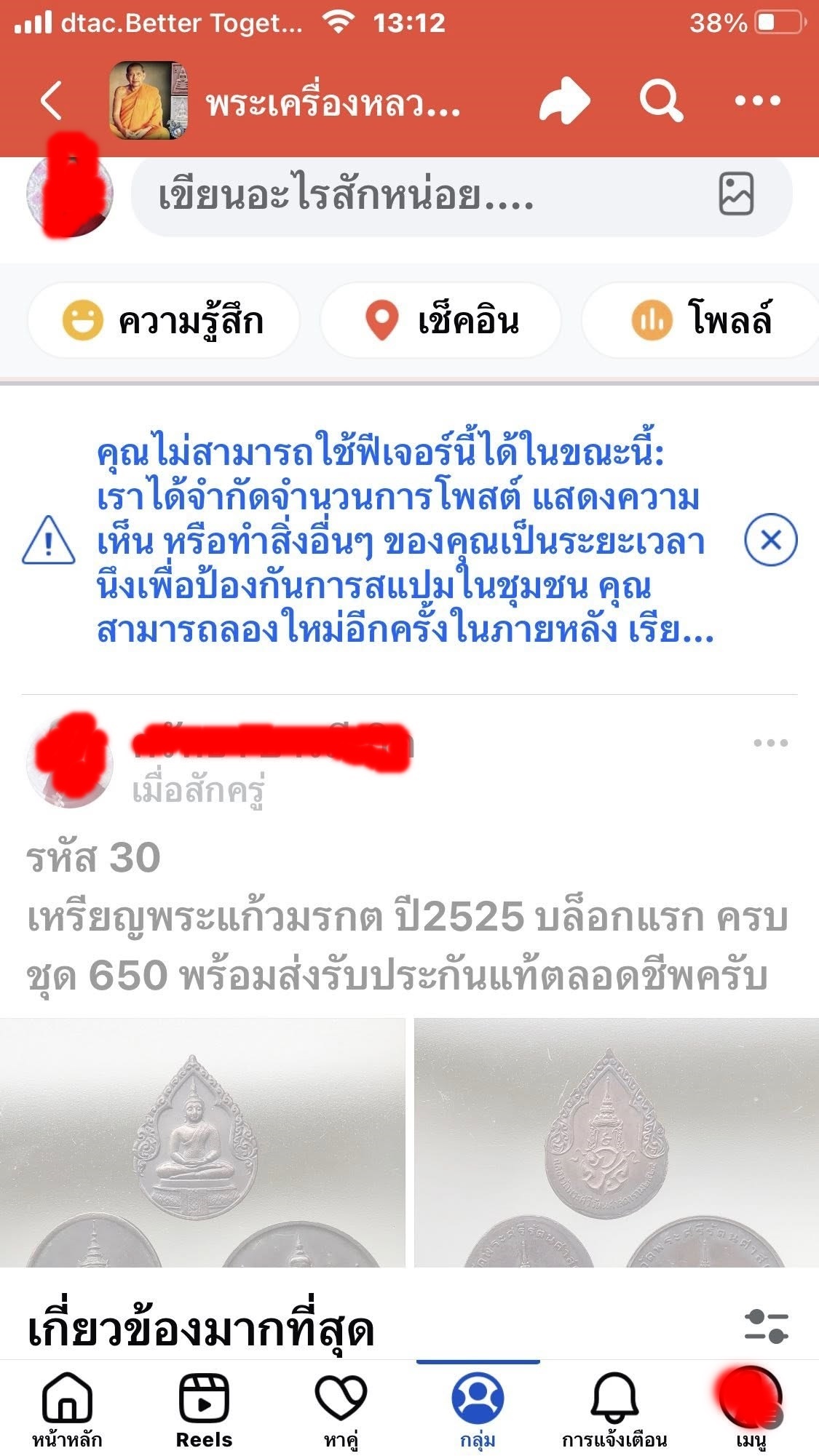Dismiss the spam restriction warning banner
This screenshot has width=819, height=1456.
click(770, 540)
